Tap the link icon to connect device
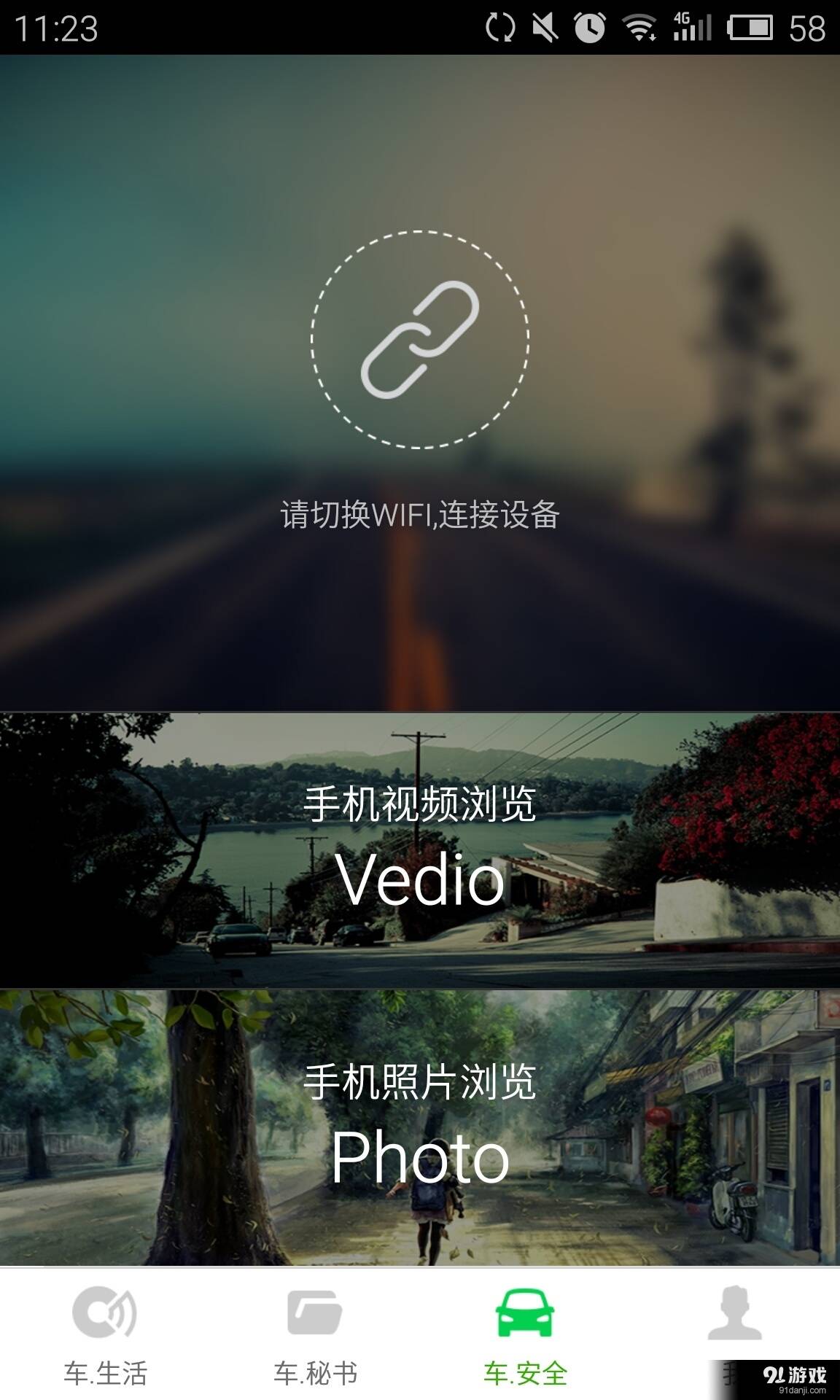The height and width of the screenshot is (1400, 840). (420, 340)
